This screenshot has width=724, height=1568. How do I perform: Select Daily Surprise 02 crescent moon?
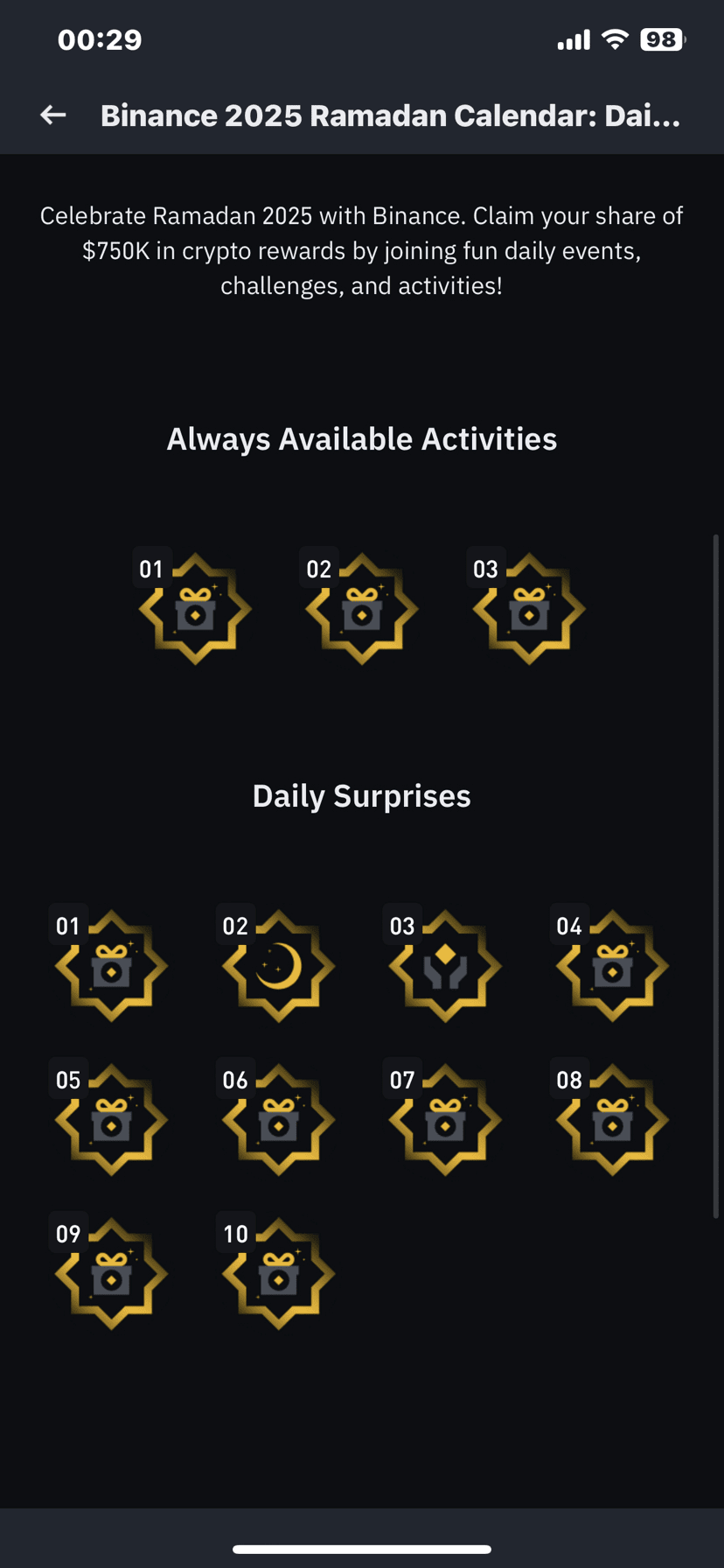click(x=278, y=966)
